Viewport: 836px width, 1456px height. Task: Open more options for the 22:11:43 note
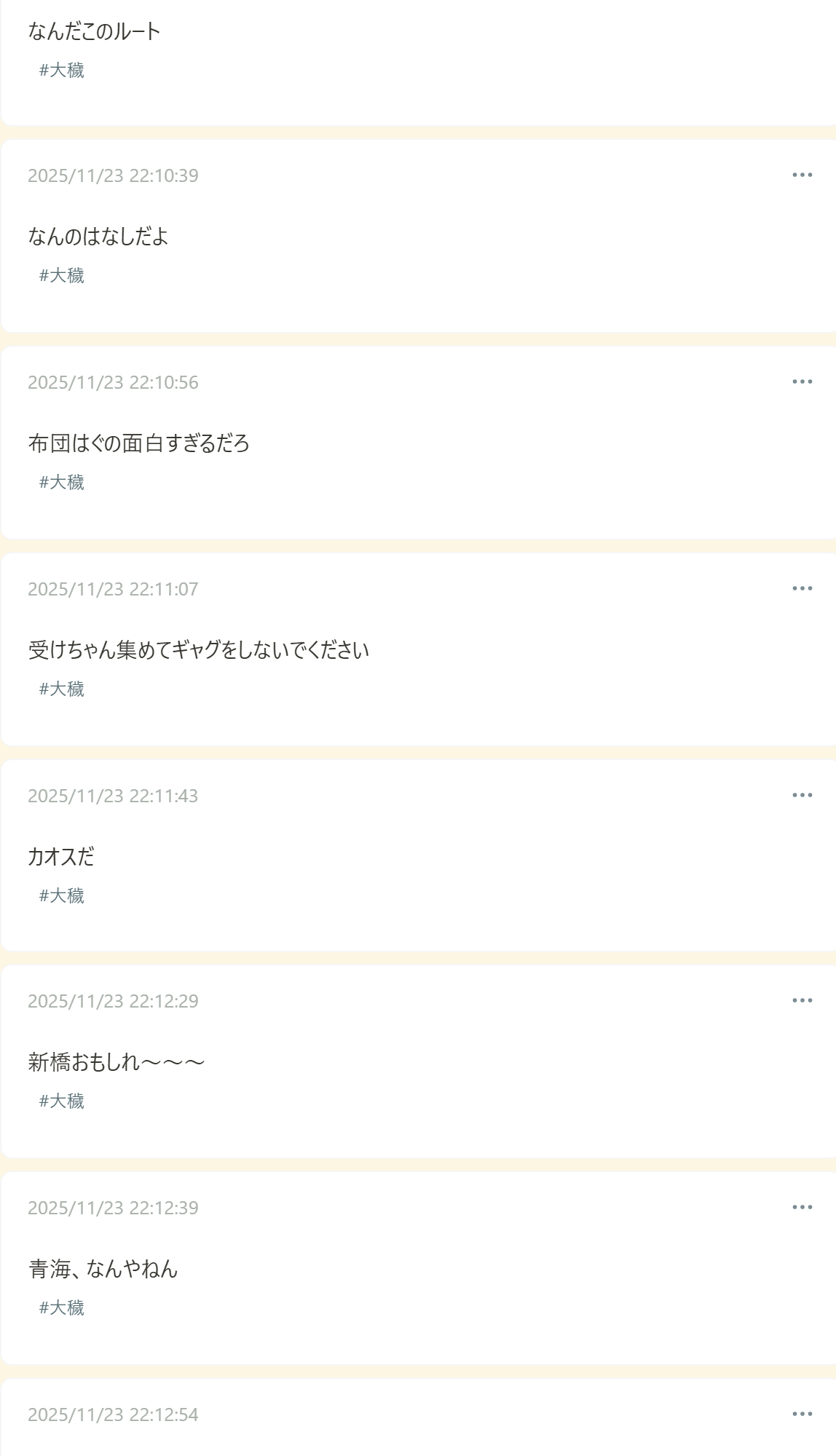click(x=802, y=795)
